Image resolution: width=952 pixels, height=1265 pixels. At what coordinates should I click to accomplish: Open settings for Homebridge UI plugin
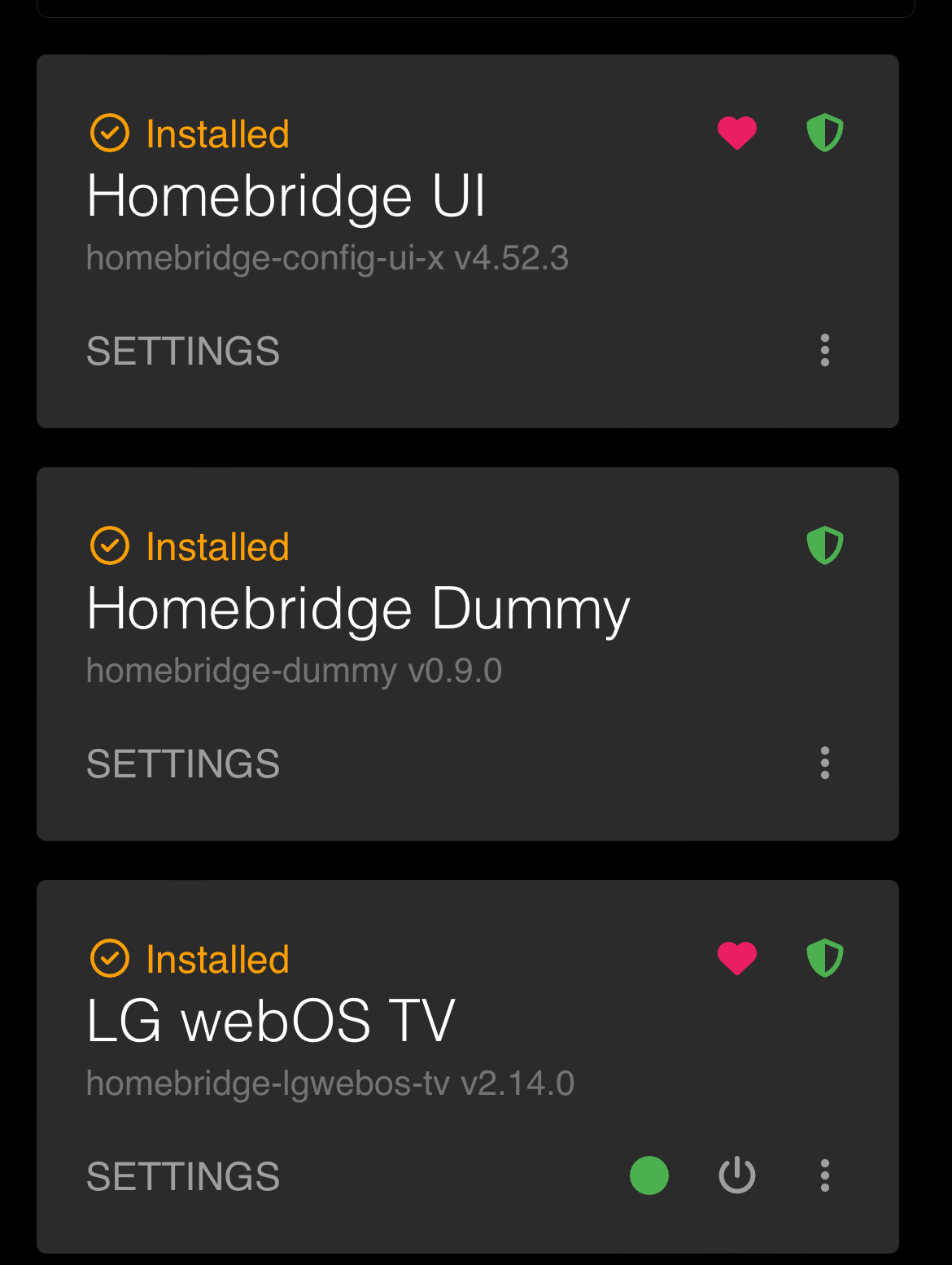click(x=183, y=351)
